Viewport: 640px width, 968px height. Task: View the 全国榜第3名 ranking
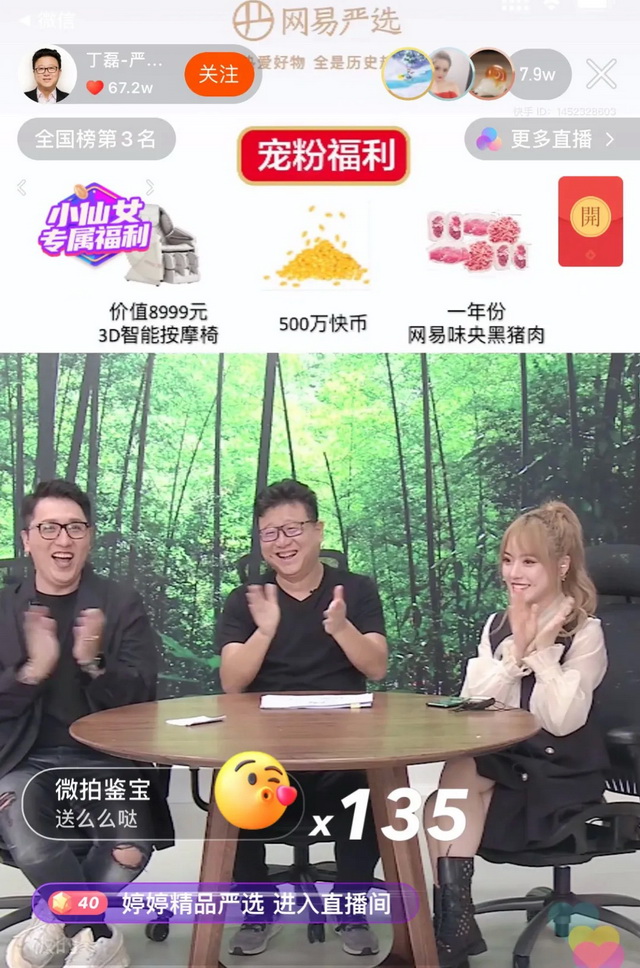[x=96, y=139]
